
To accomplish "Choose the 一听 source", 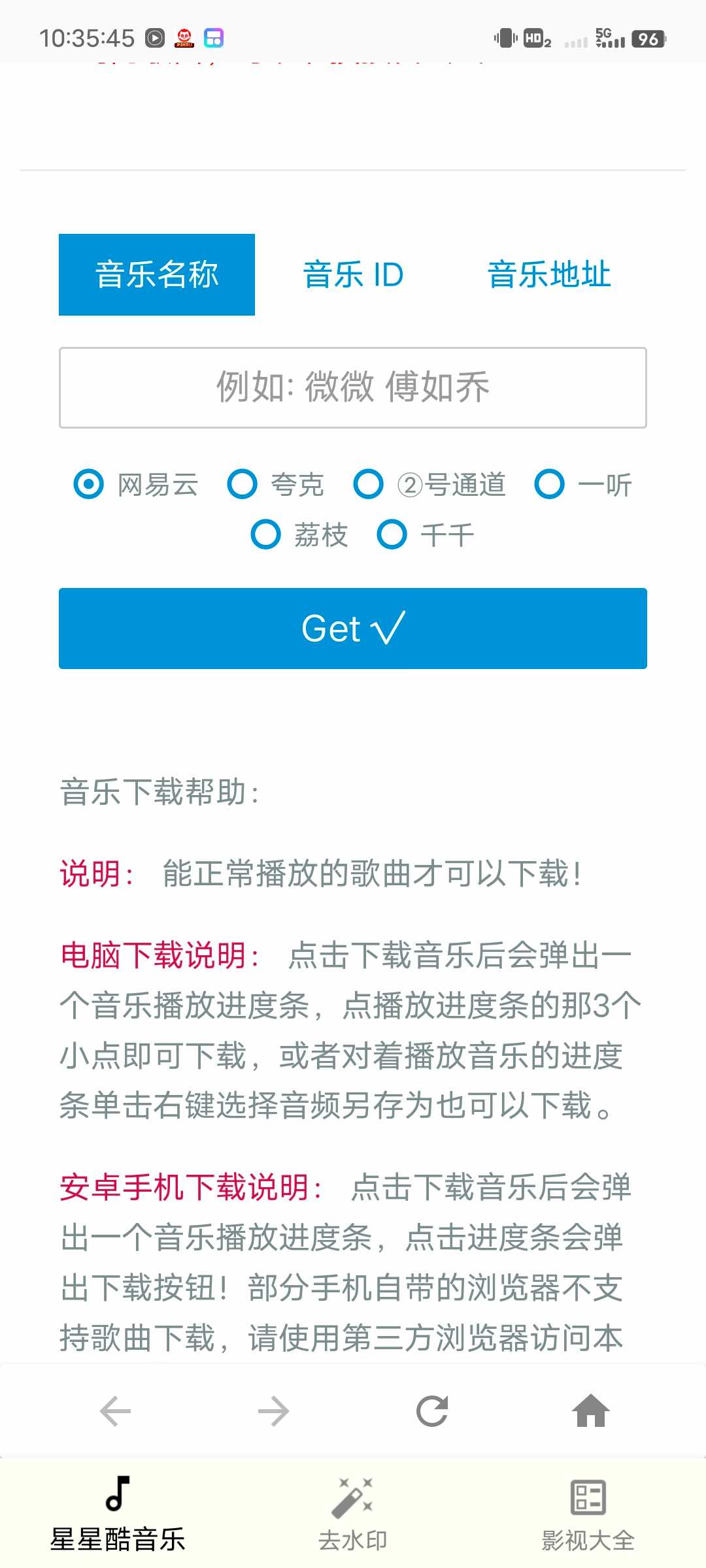I will [x=549, y=484].
